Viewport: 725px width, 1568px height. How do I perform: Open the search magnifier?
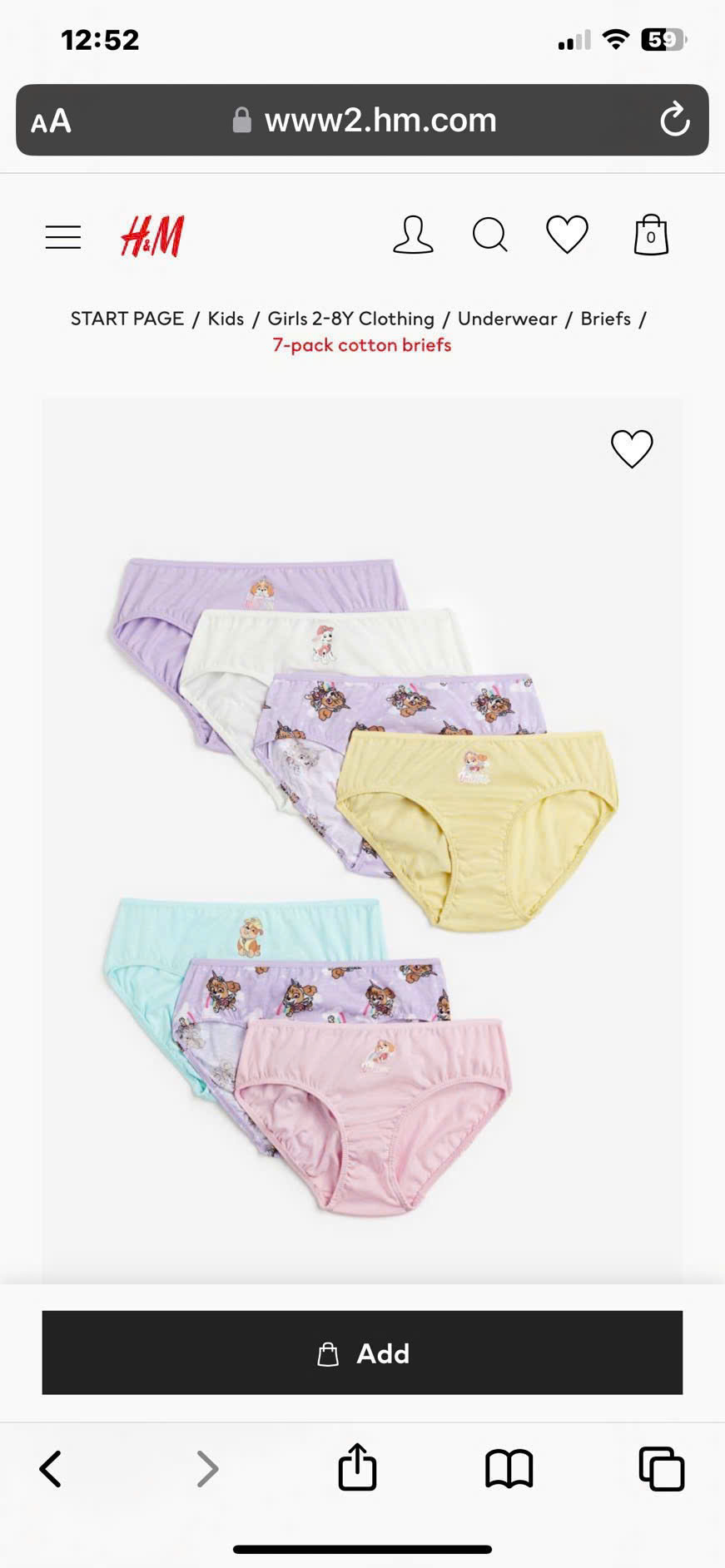(489, 235)
